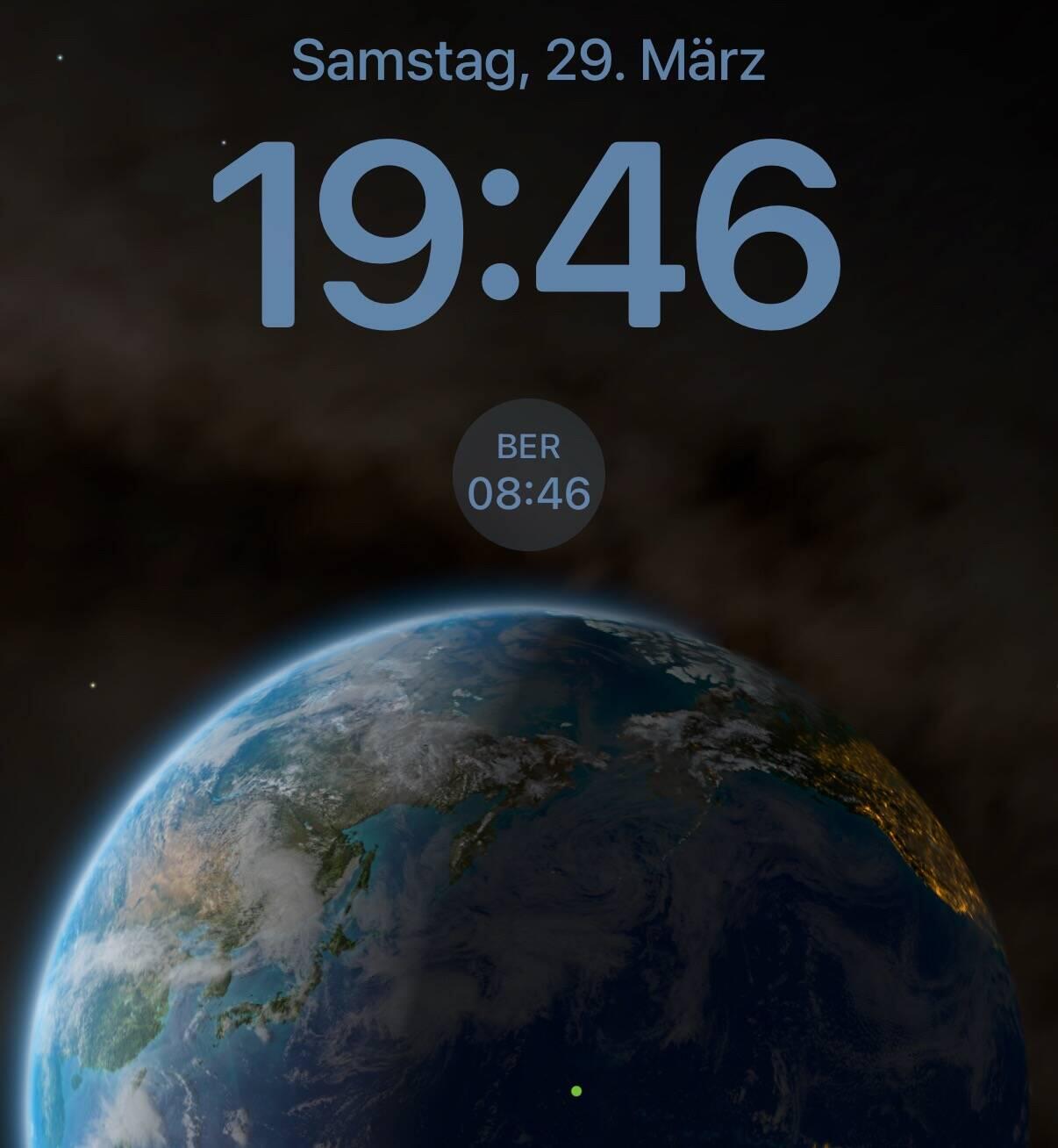This screenshot has width=1058, height=1148.
Task: Open the BER world clock widget
Action: click(x=528, y=475)
